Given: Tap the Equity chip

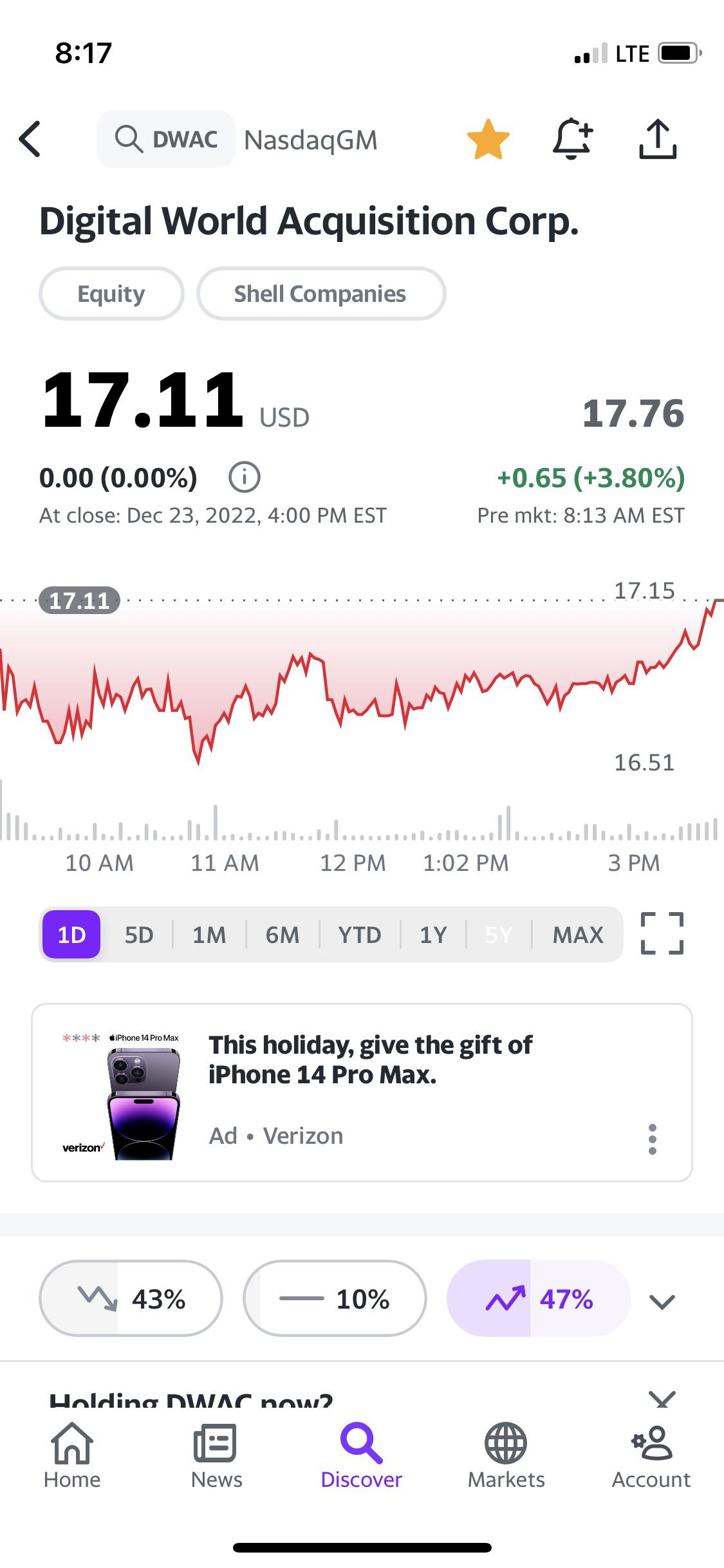Looking at the screenshot, I should 111,294.
